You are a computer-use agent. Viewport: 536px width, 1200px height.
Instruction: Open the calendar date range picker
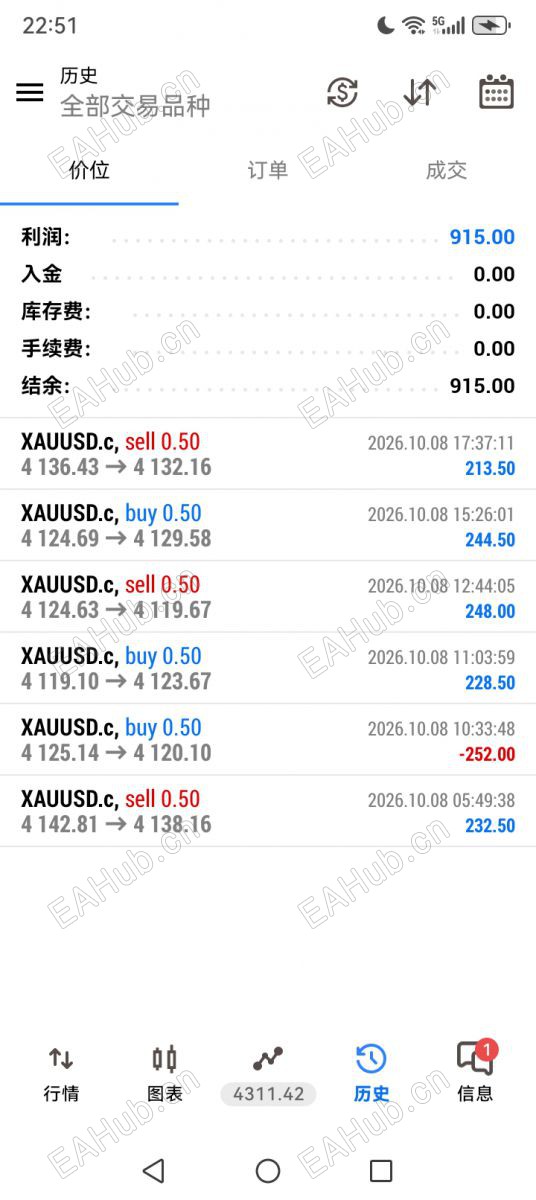[x=496, y=92]
